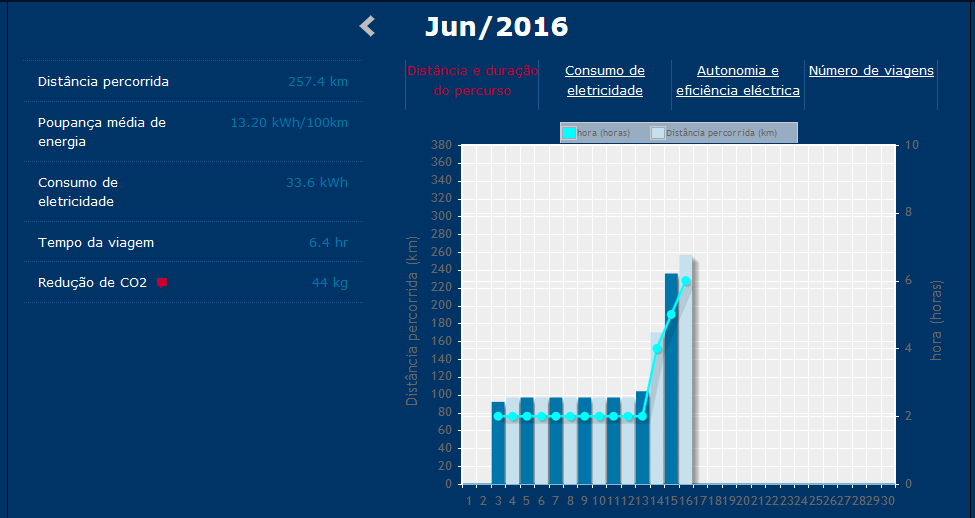Toggle the hora (horas) legend series
The height and width of the screenshot is (518, 975).
tap(598, 133)
